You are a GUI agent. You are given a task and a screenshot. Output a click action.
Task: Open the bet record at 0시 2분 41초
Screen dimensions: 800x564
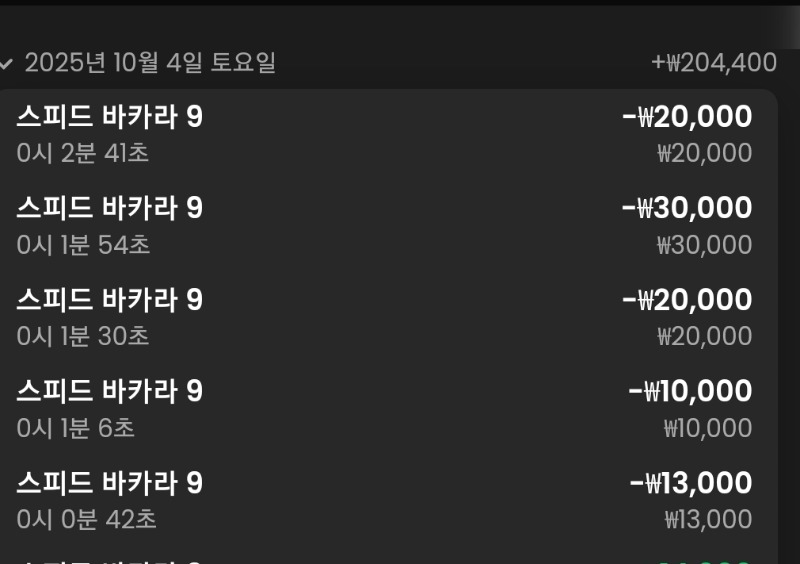(384, 135)
